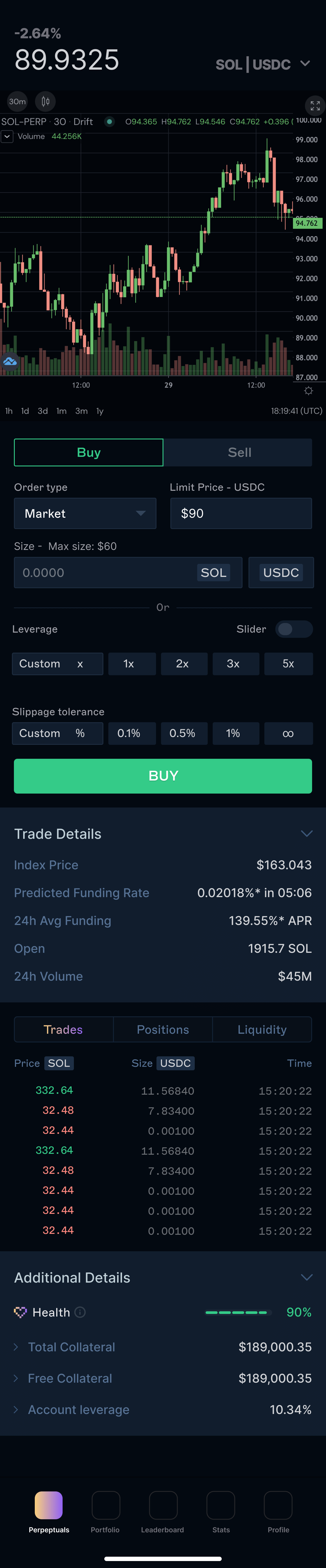Enable the leverage Slider switch

point(294,629)
